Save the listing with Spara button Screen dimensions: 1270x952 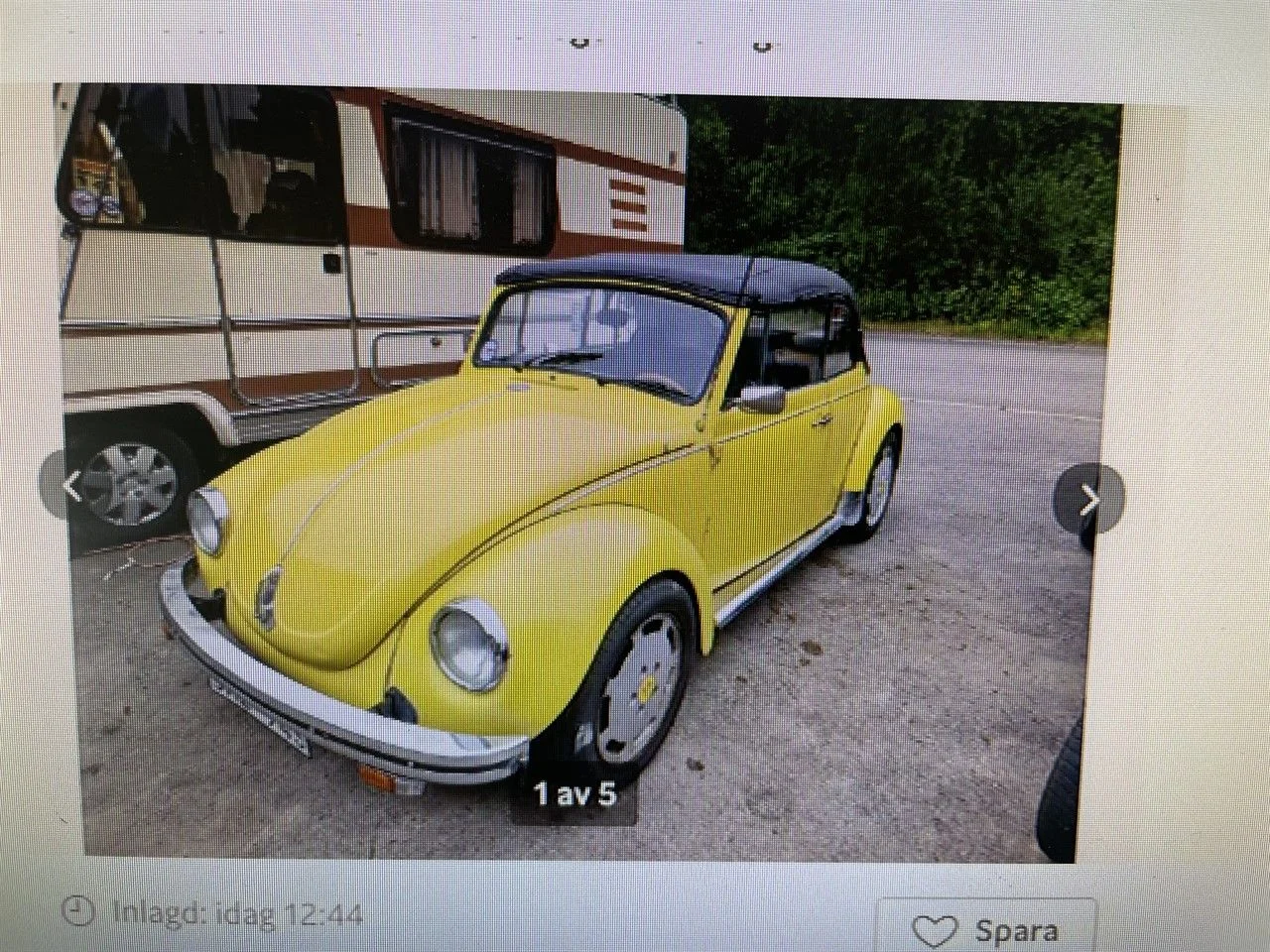987,929
